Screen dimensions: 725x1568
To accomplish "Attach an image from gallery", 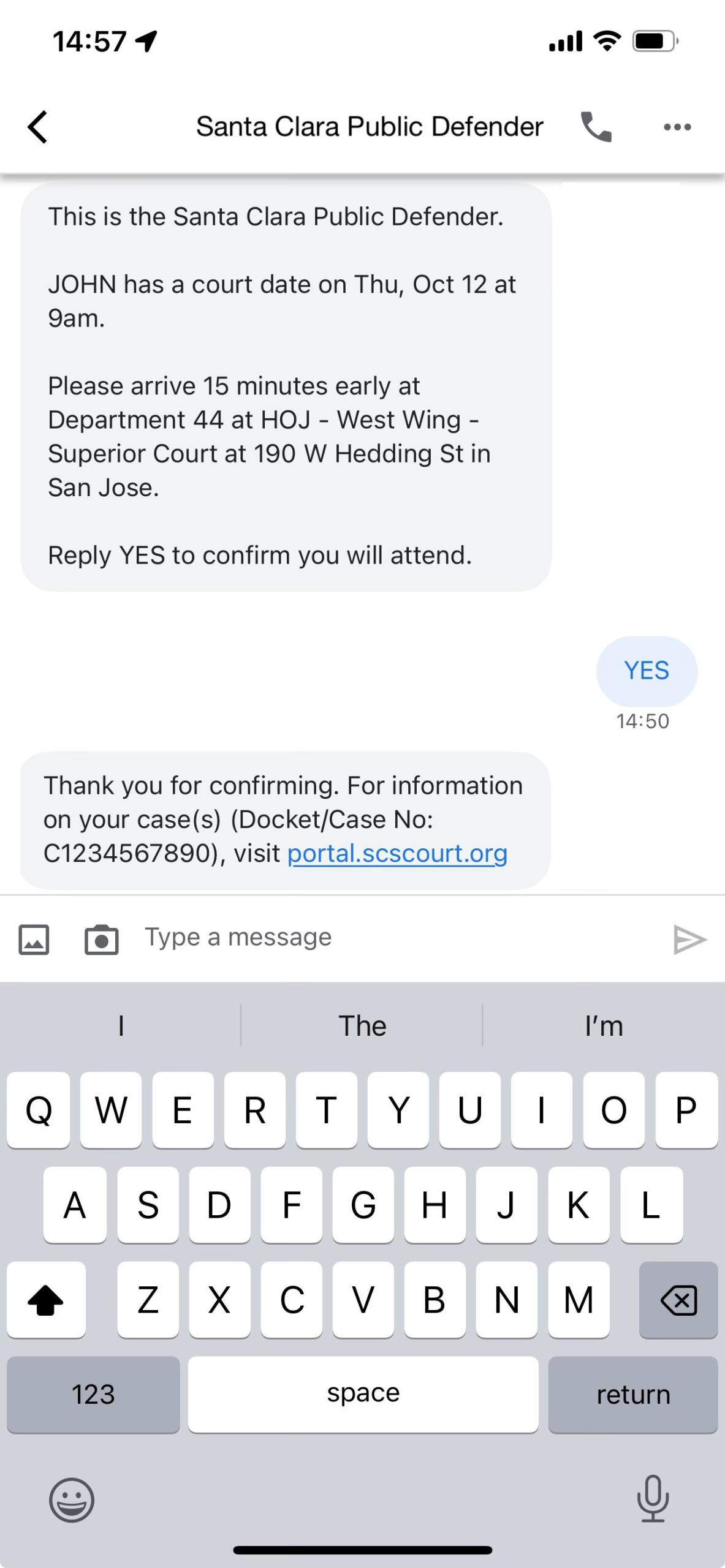I will tap(34, 939).
